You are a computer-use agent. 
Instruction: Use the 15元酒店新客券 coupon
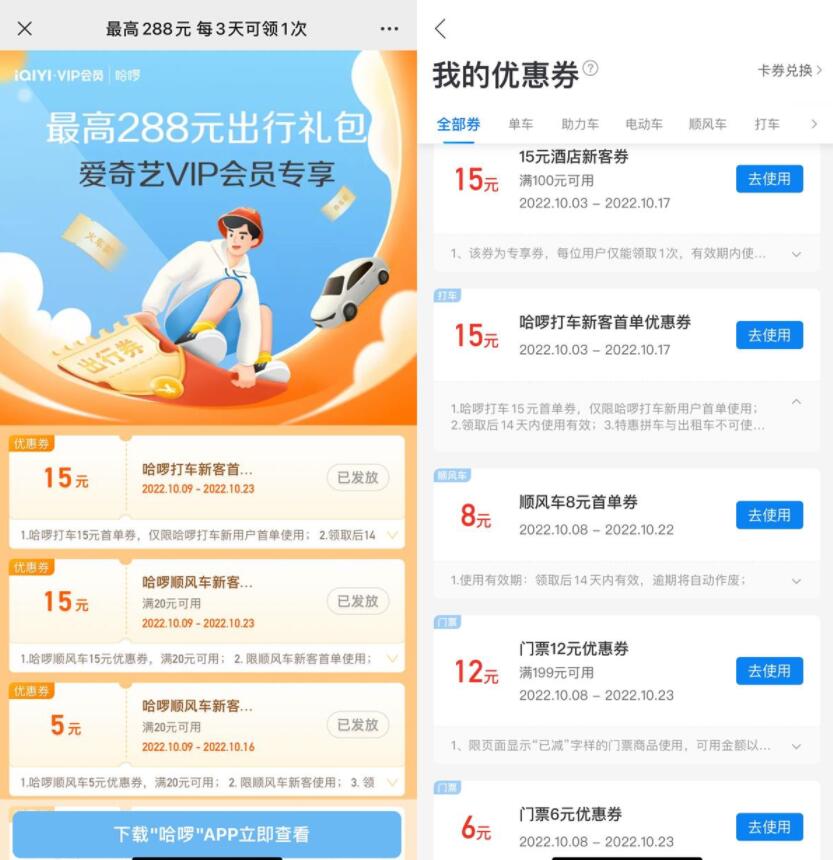pyautogui.click(x=769, y=179)
